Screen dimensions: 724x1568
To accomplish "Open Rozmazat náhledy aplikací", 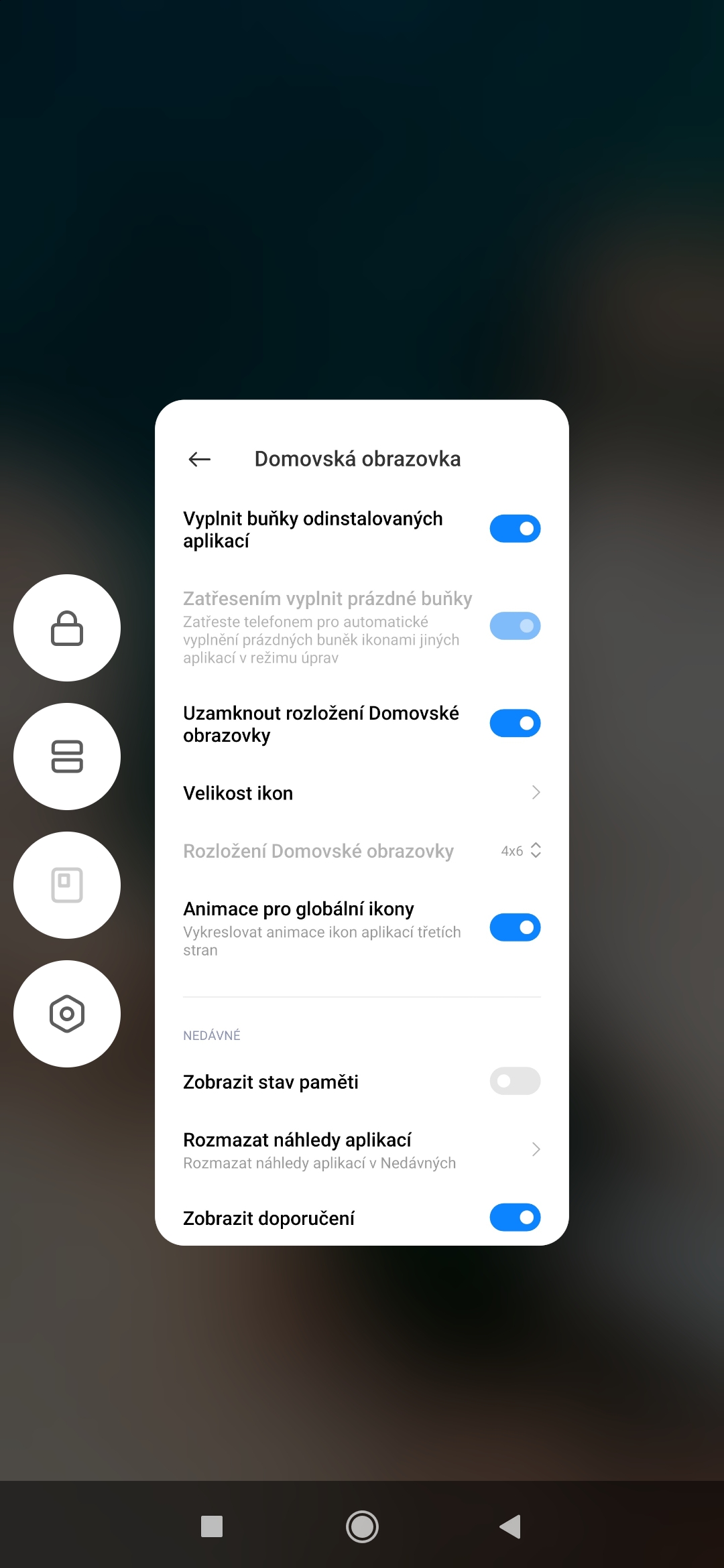I will [362, 1150].
